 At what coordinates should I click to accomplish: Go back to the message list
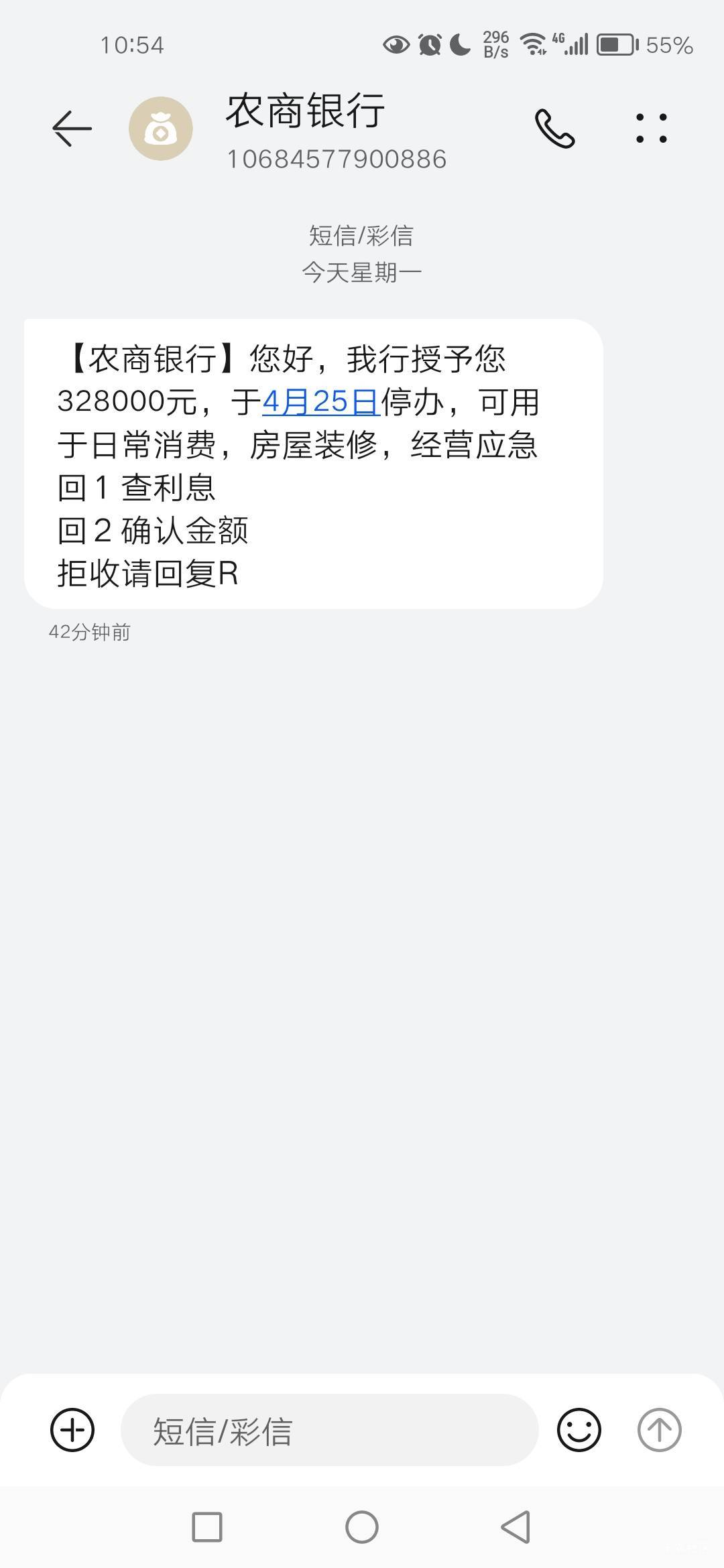tap(72, 128)
